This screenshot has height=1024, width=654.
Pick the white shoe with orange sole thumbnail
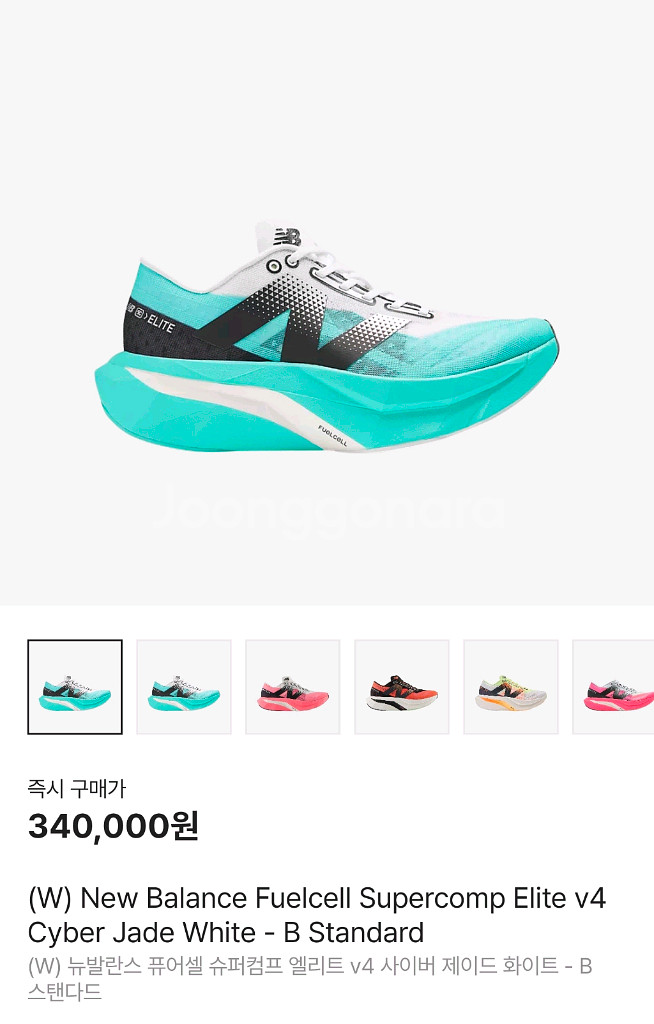511,687
